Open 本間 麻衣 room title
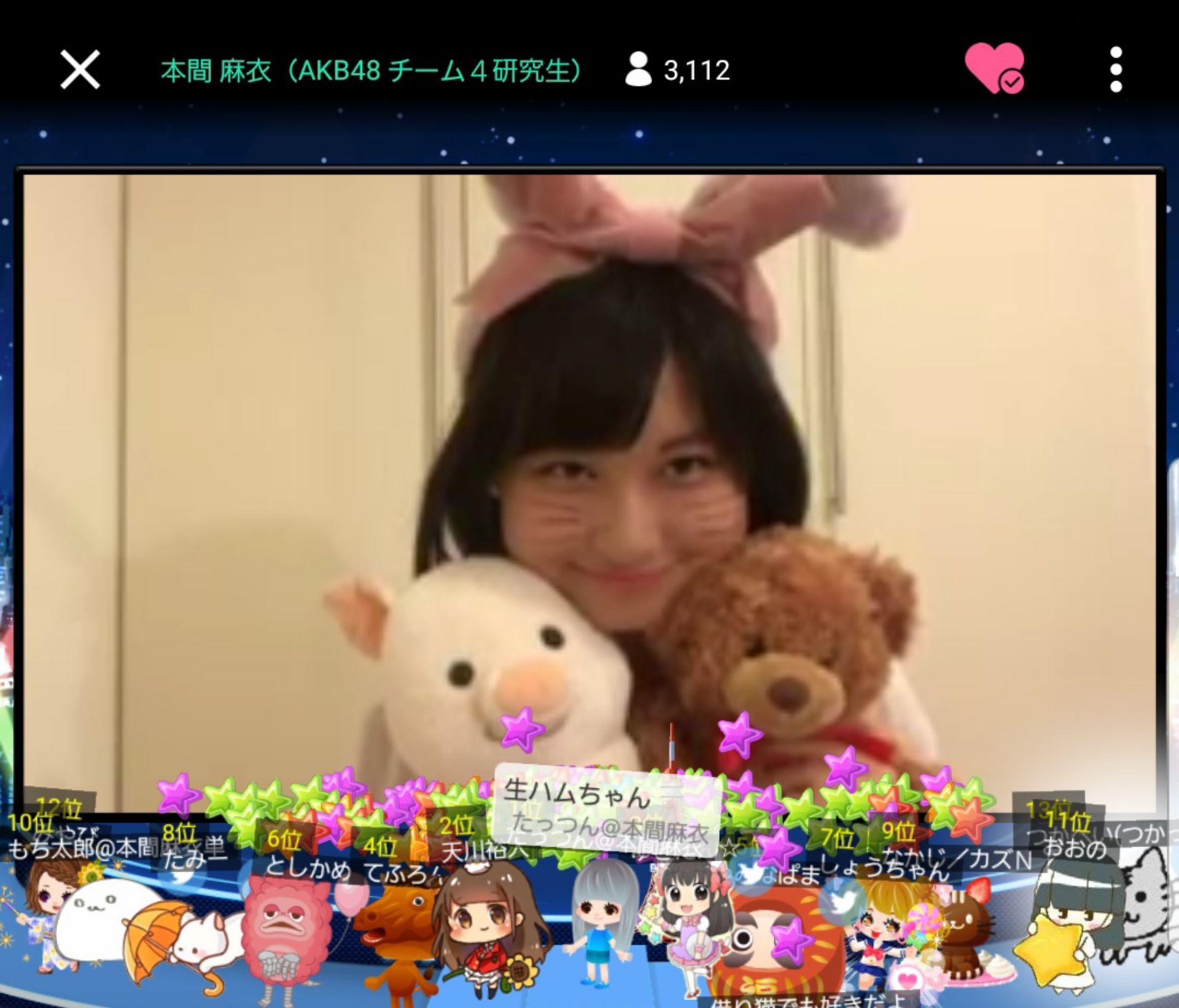This screenshot has width=1179, height=1008. 371,71
